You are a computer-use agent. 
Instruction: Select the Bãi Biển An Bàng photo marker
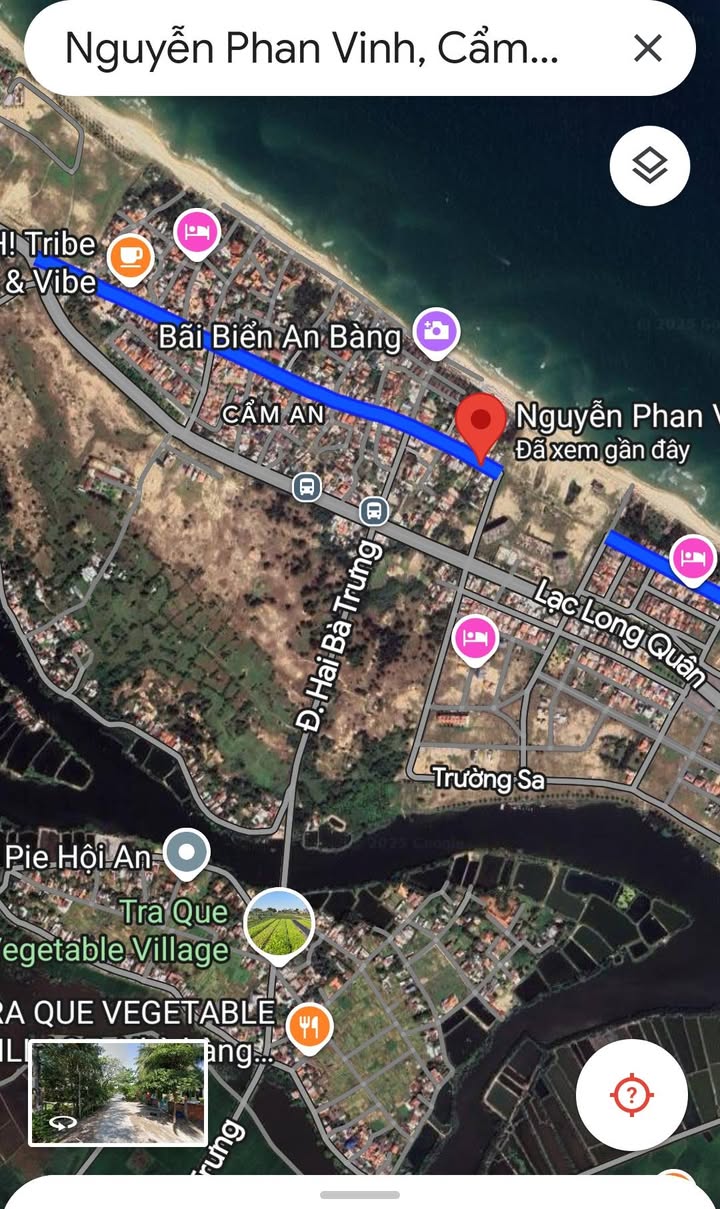[436, 330]
